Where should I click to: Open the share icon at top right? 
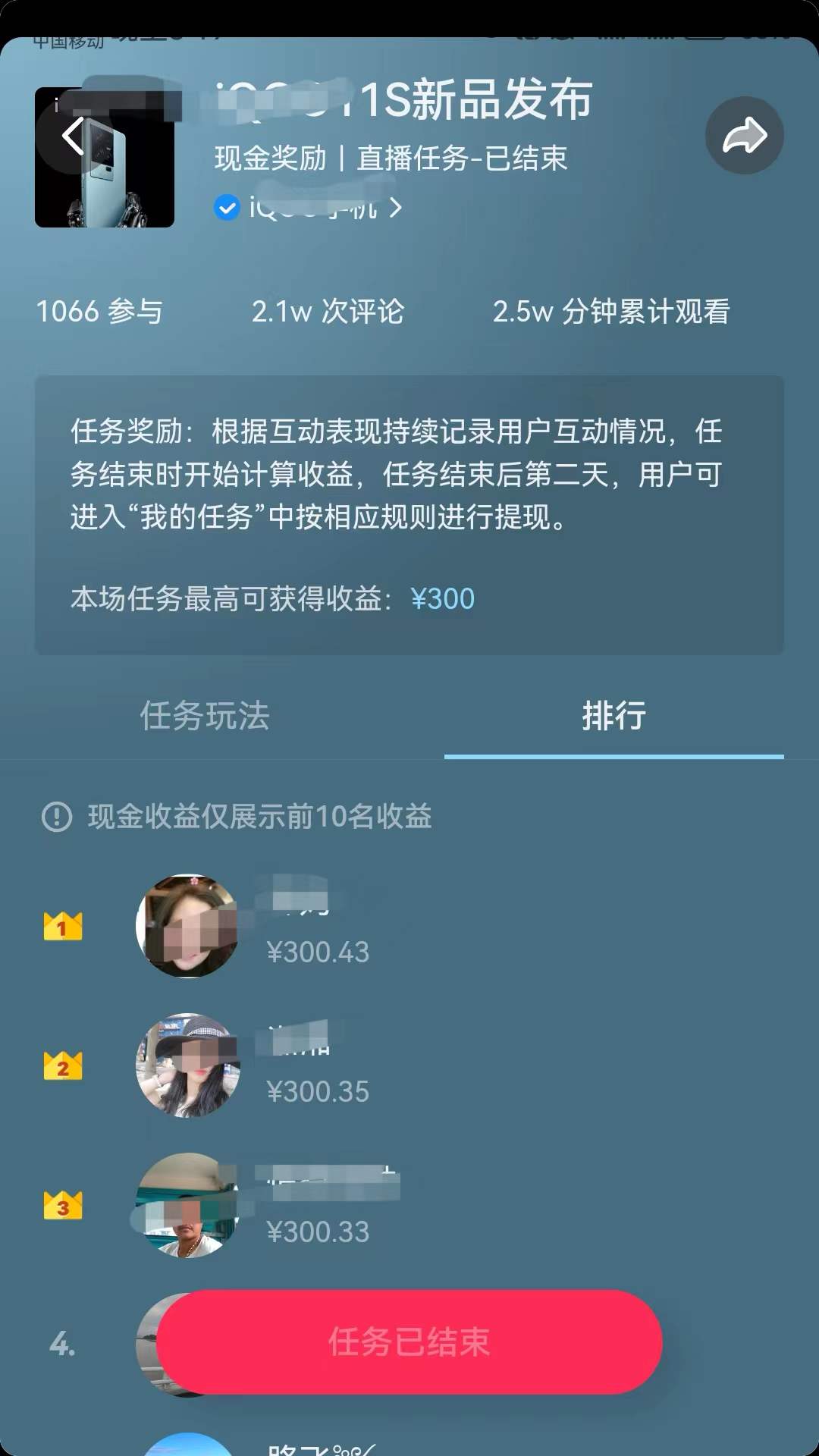745,136
